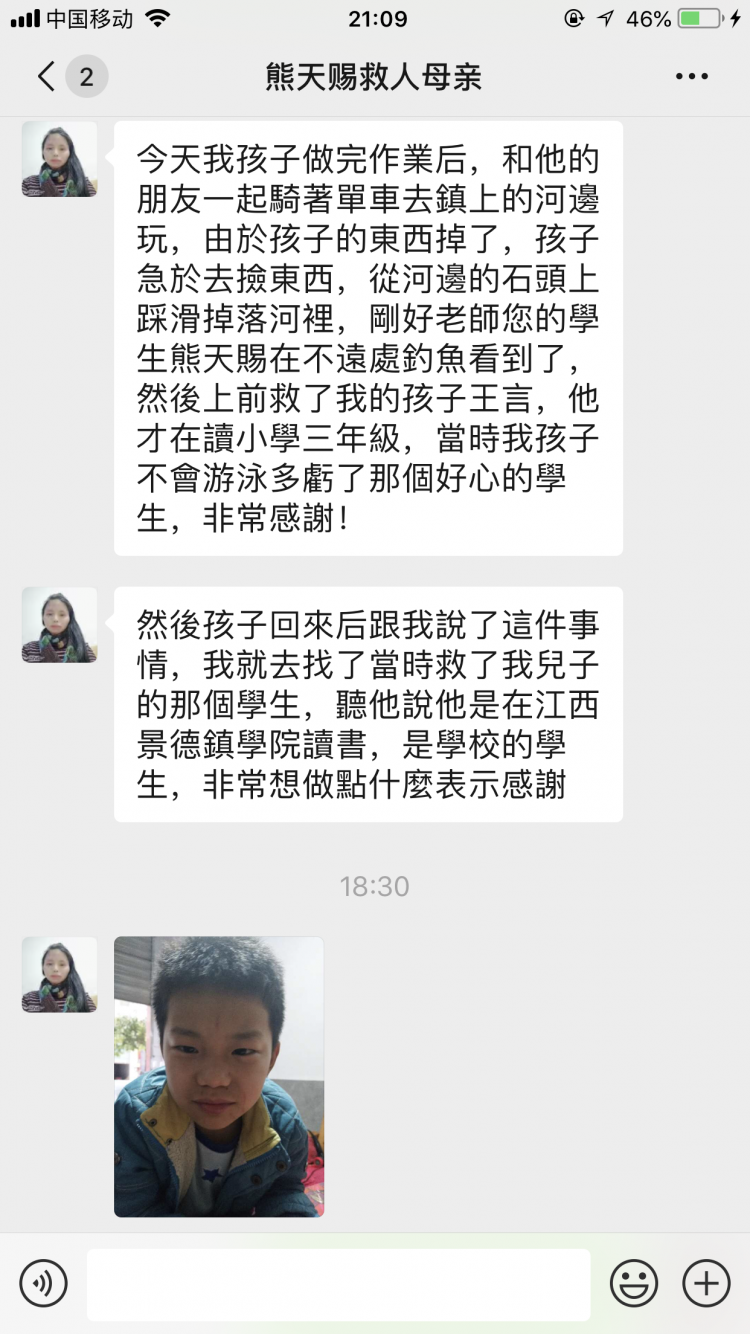Screen dimensions: 750x1334
Task: Open the plus attachments menu
Action: coord(706,1283)
